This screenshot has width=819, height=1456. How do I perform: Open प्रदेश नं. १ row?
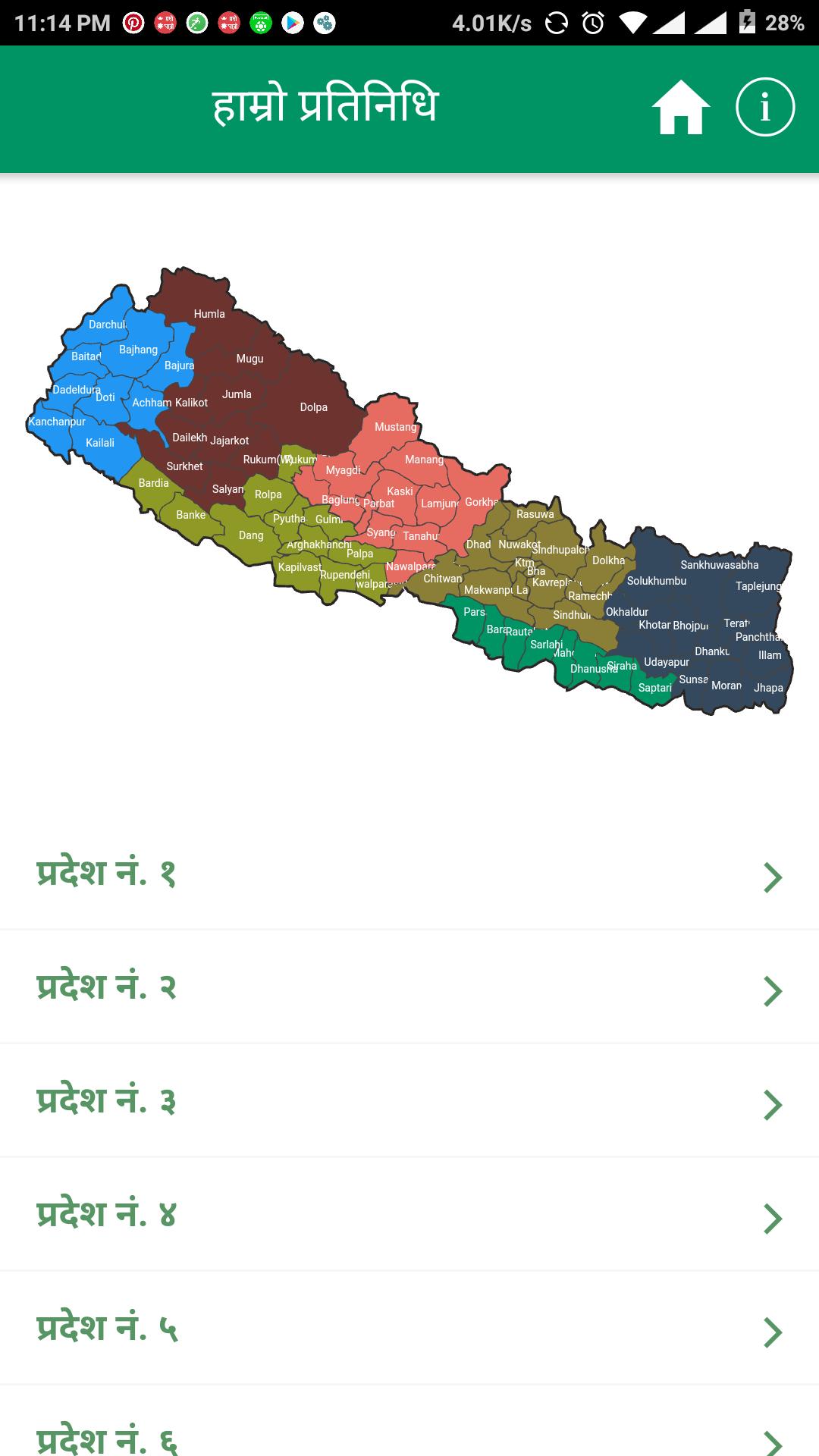(409, 874)
